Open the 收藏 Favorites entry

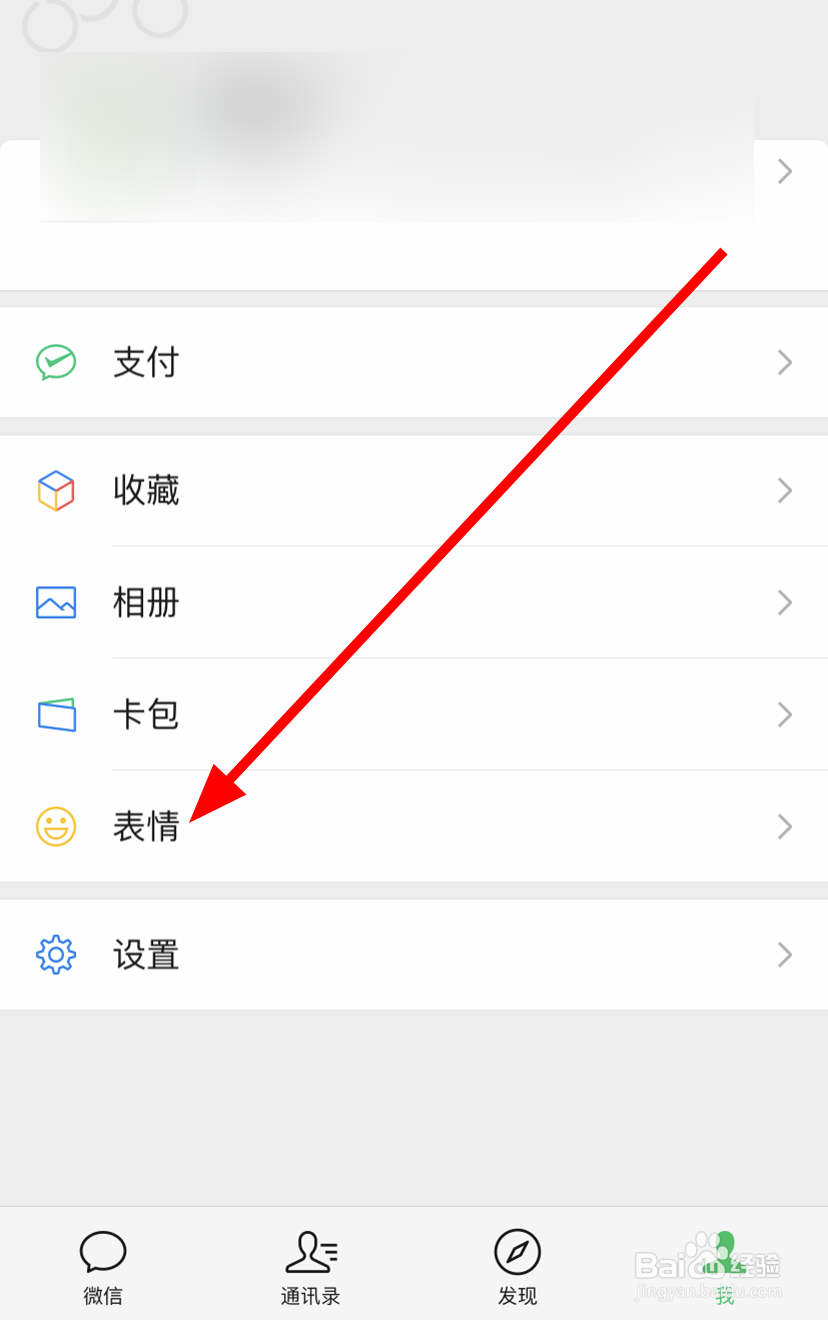click(x=147, y=490)
